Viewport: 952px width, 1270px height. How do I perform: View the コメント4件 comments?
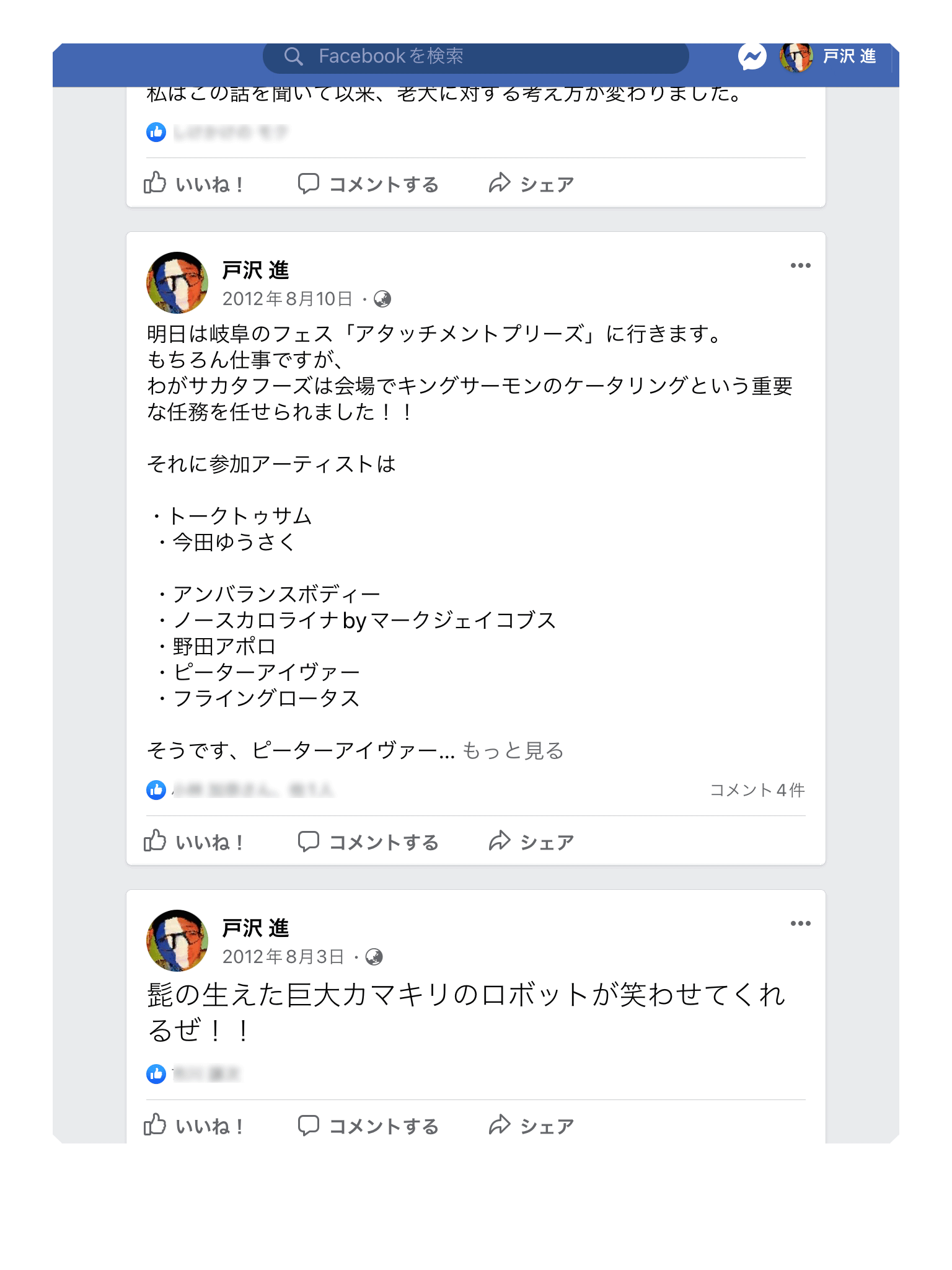tap(757, 790)
